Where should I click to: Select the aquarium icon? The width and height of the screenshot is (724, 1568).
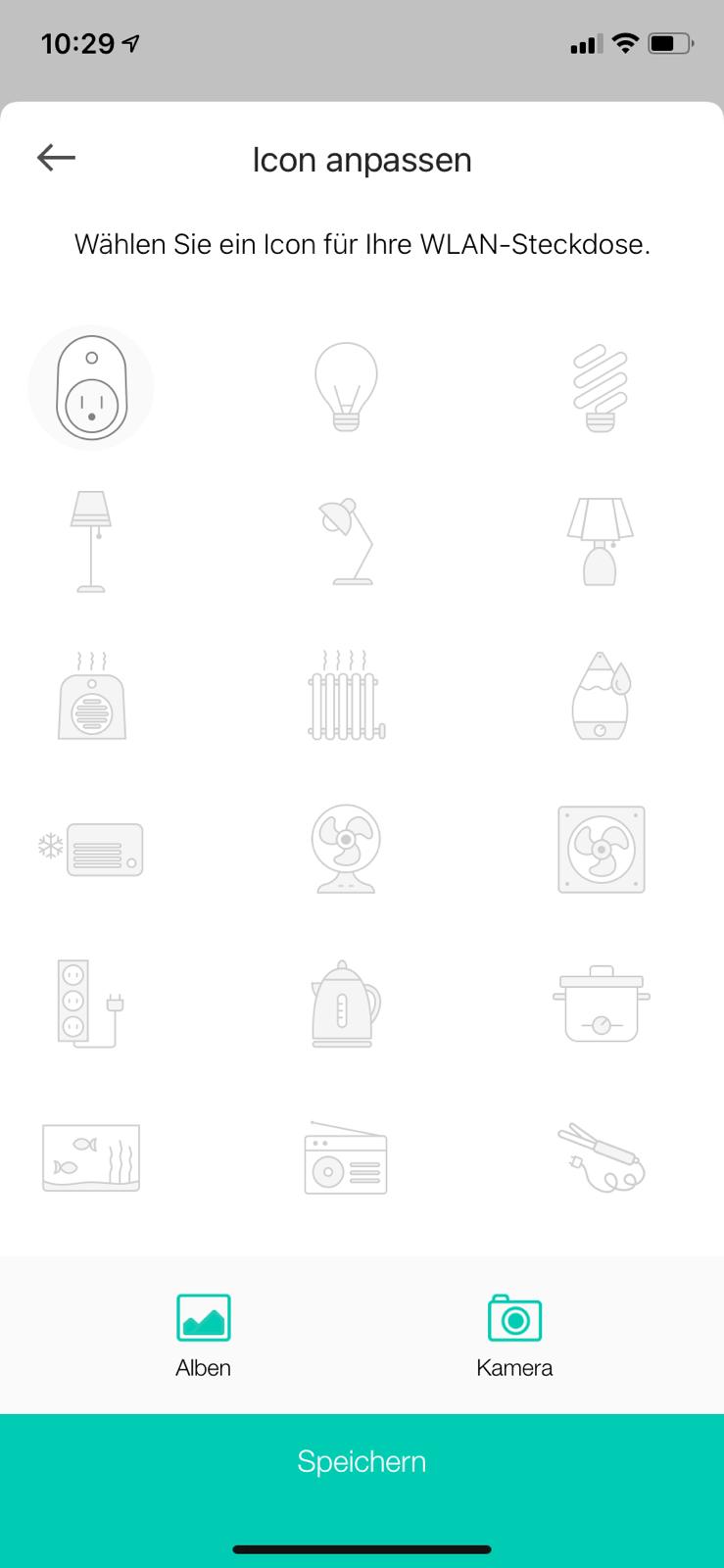[91, 1157]
